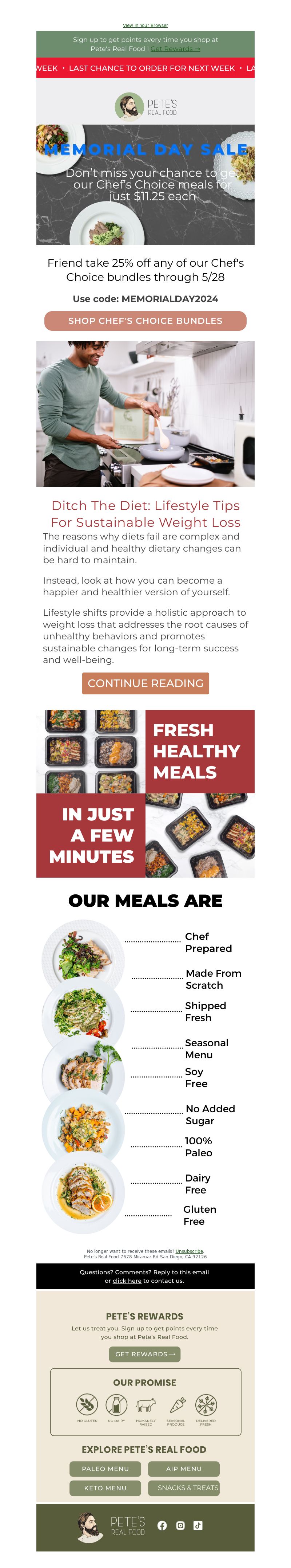Visit Pete's Real Food on Facebook
The width and height of the screenshot is (291, 1568).
pos(162,1525)
